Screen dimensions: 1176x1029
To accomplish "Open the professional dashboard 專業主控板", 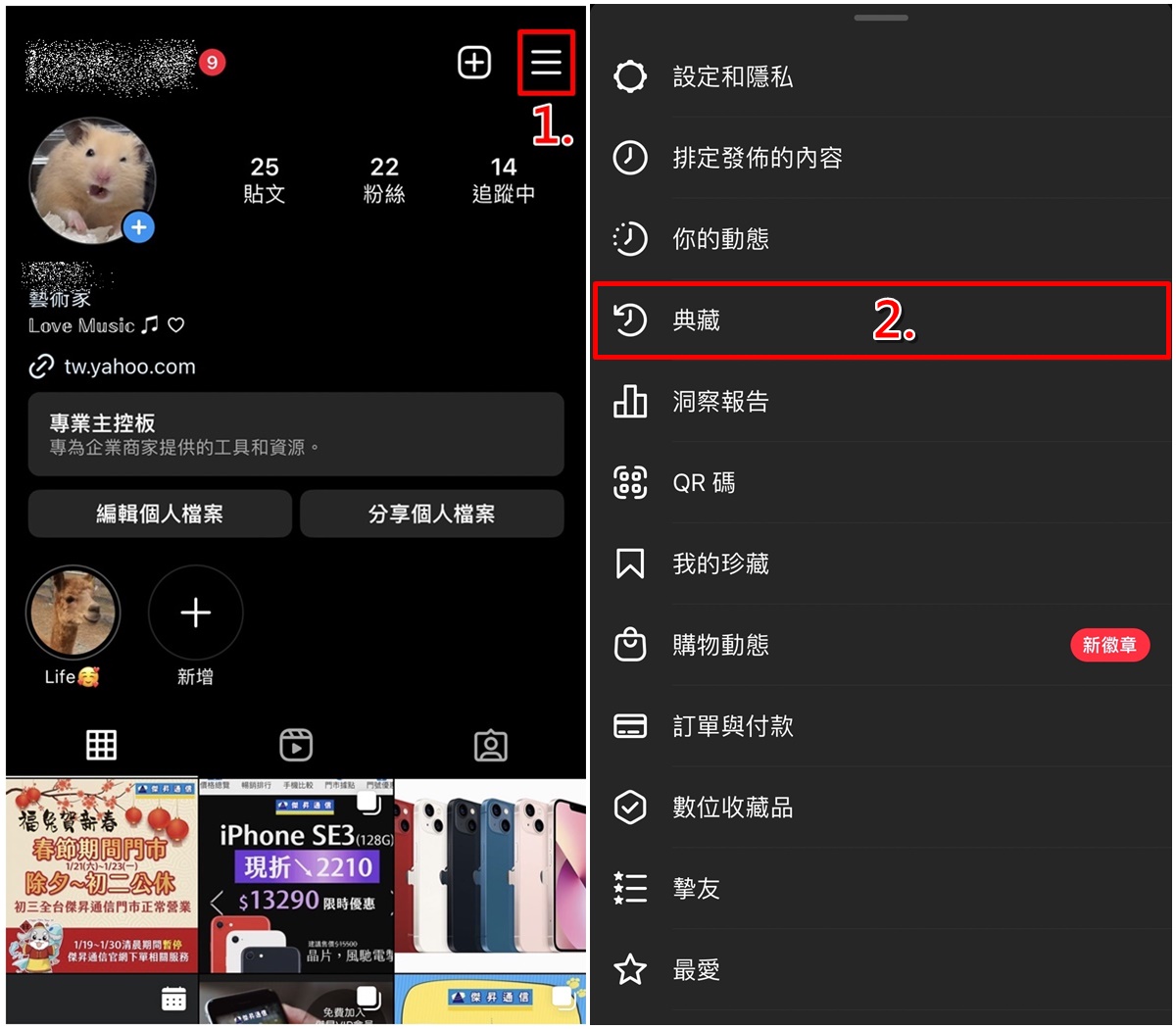I will [x=295, y=434].
